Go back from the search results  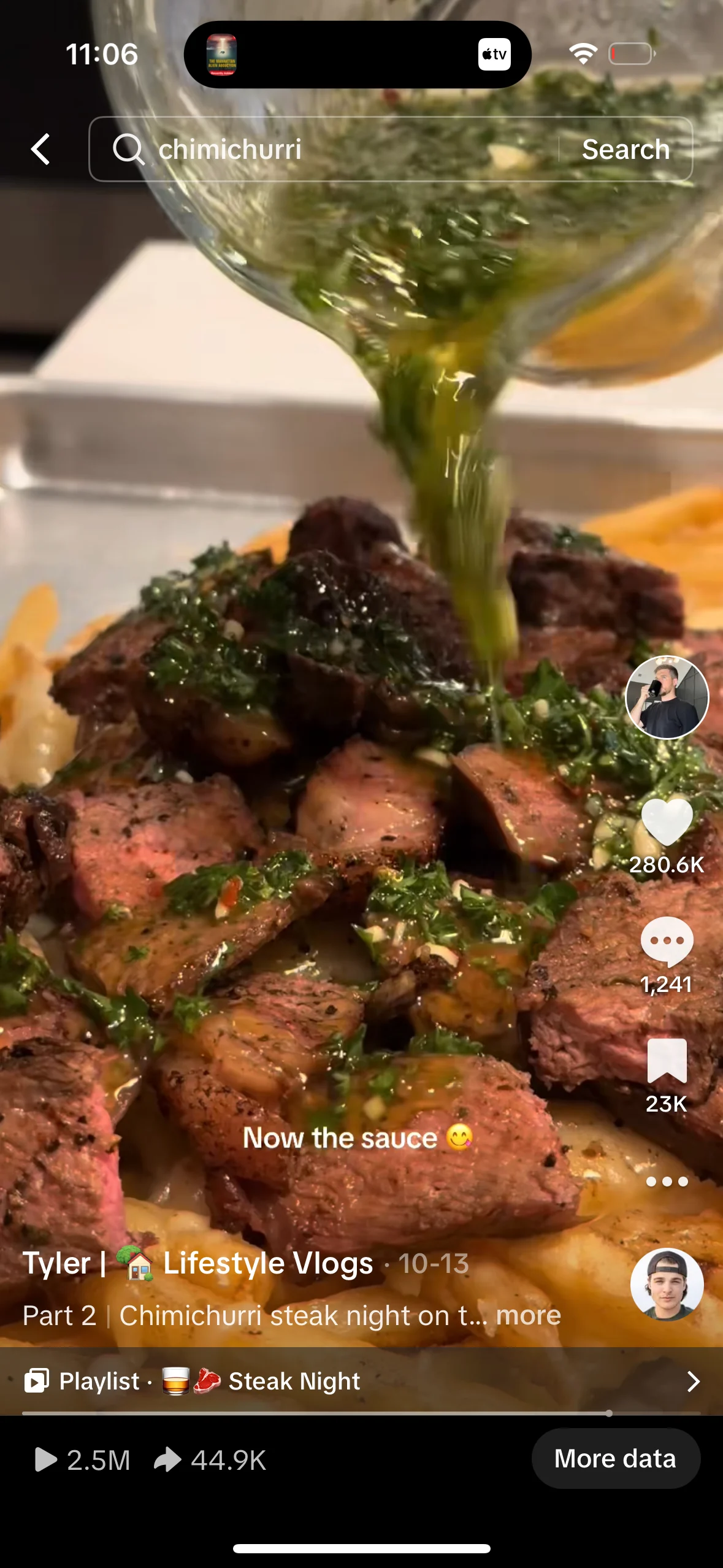point(40,149)
